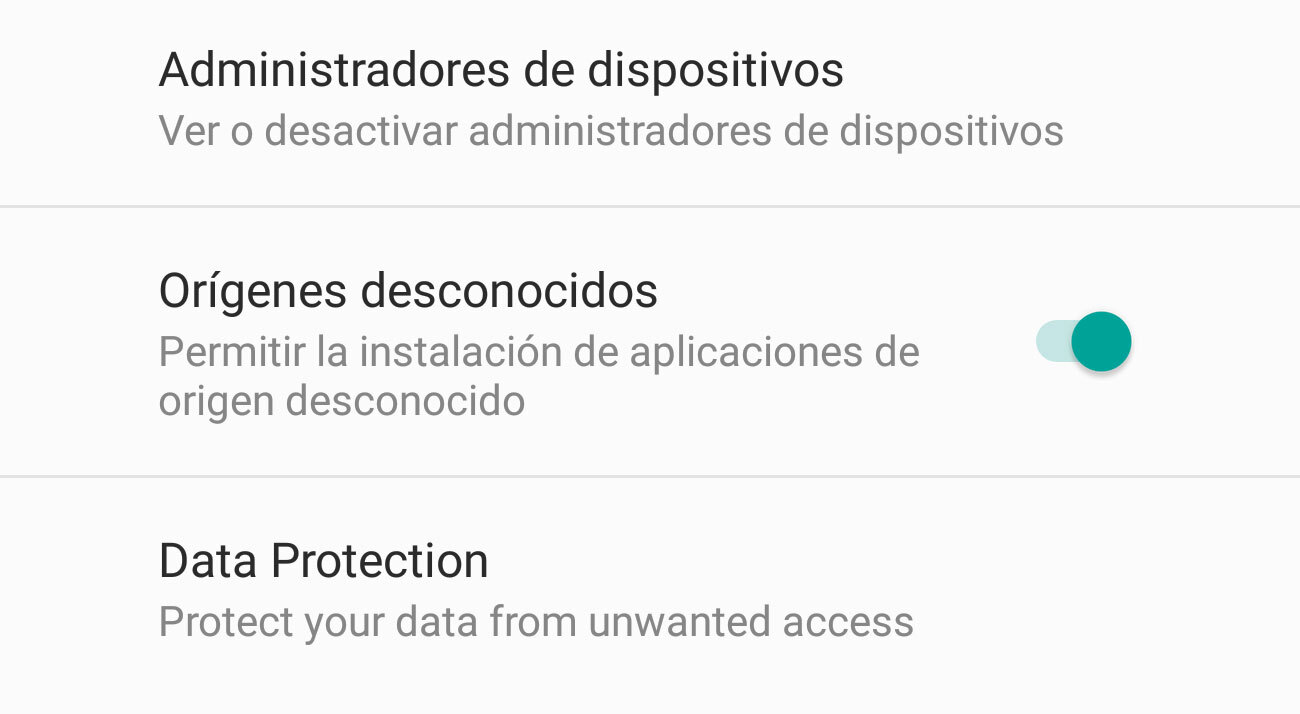Open Administradores de dispositivos settings

tap(610, 100)
